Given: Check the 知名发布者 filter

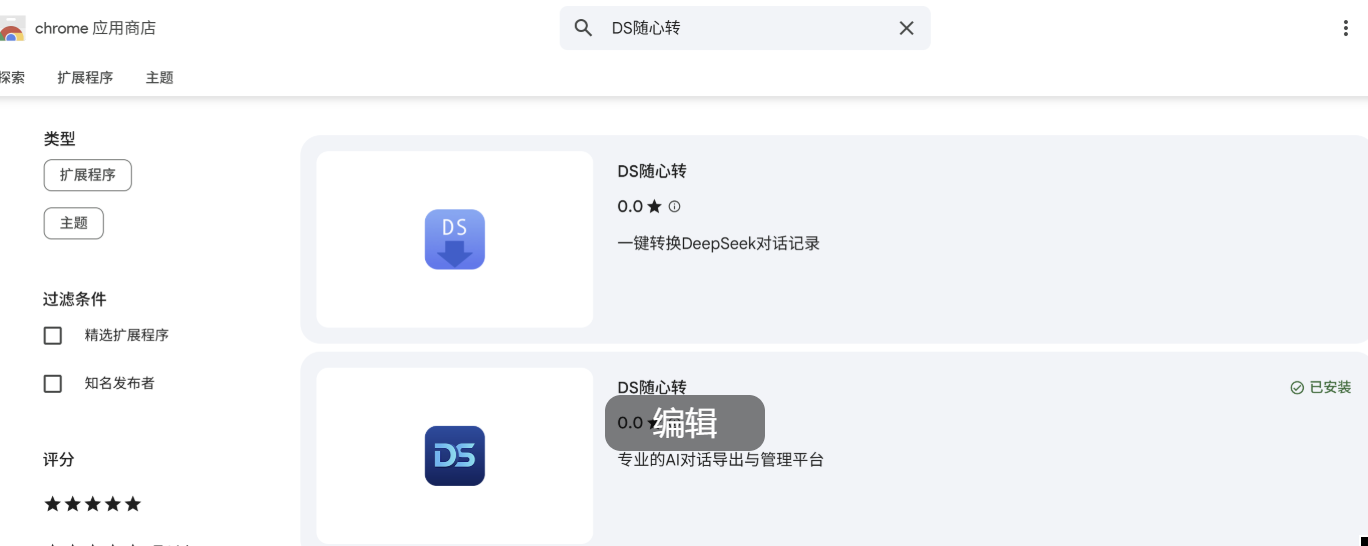Looking at the screenshot, I should (53, 383).
